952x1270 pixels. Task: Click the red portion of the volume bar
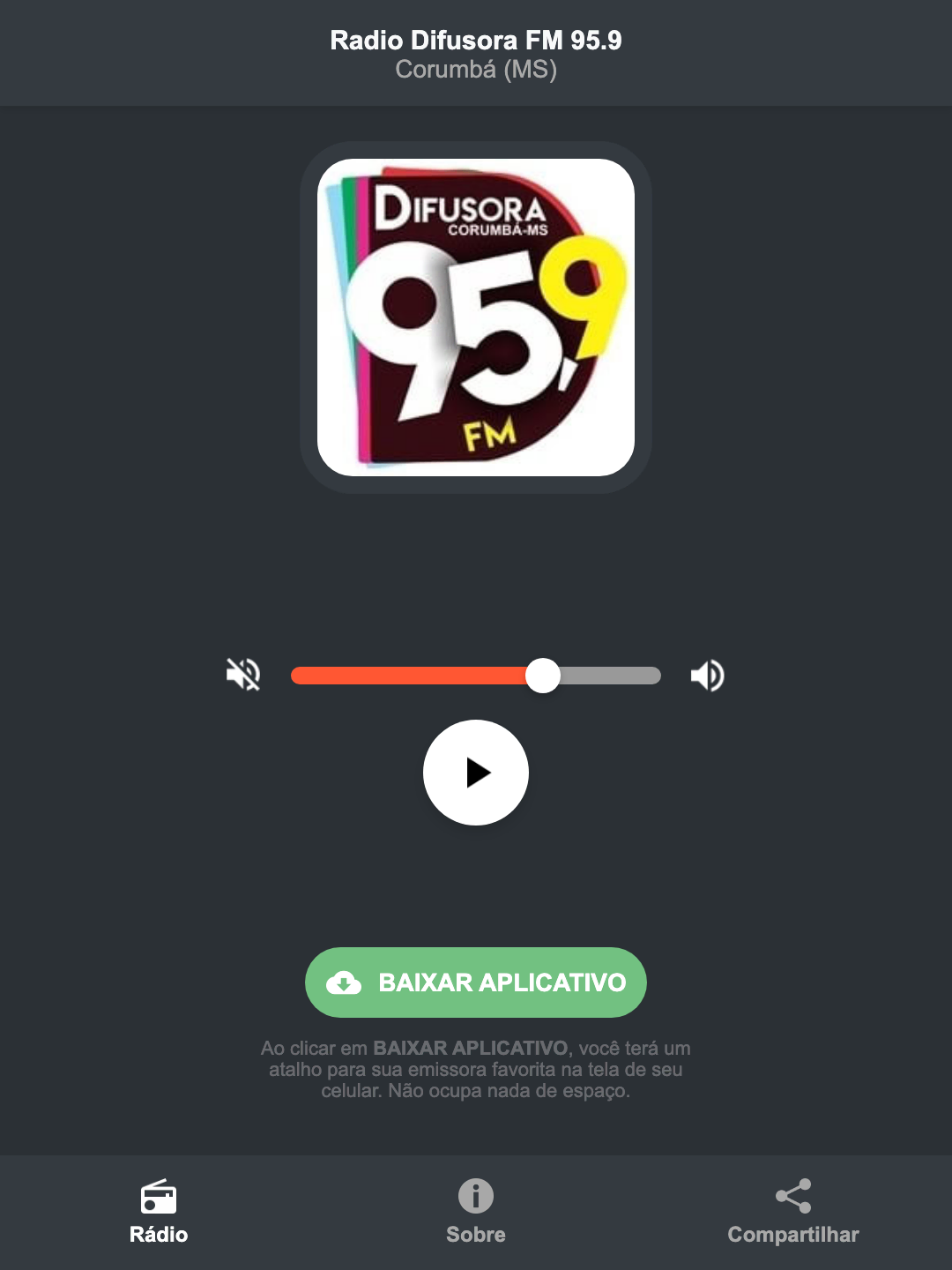pos(405,675)
